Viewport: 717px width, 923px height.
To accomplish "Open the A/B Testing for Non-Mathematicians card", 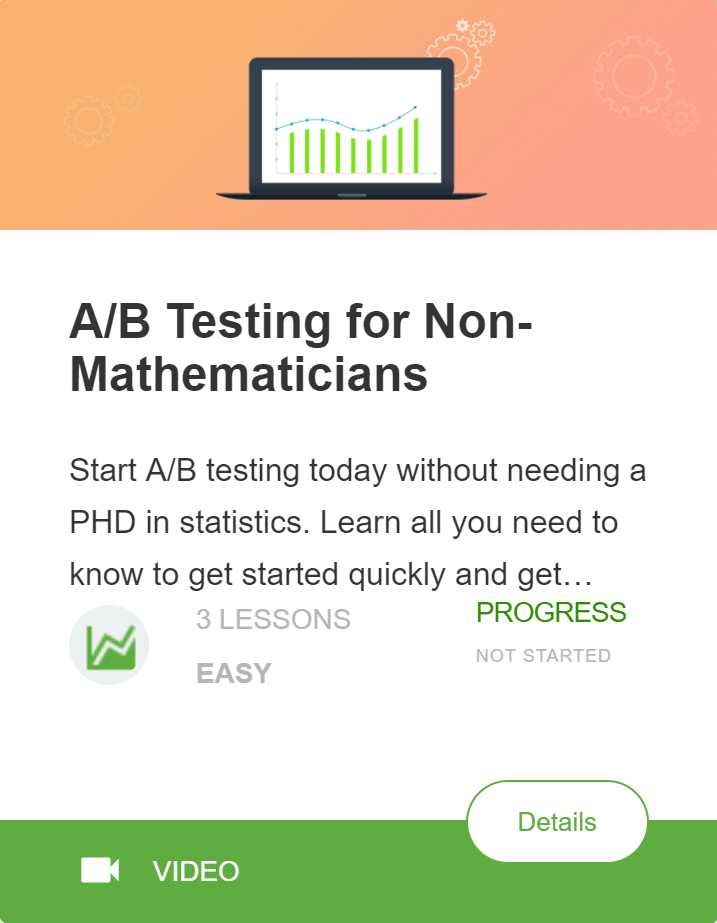I will [300, 348].
